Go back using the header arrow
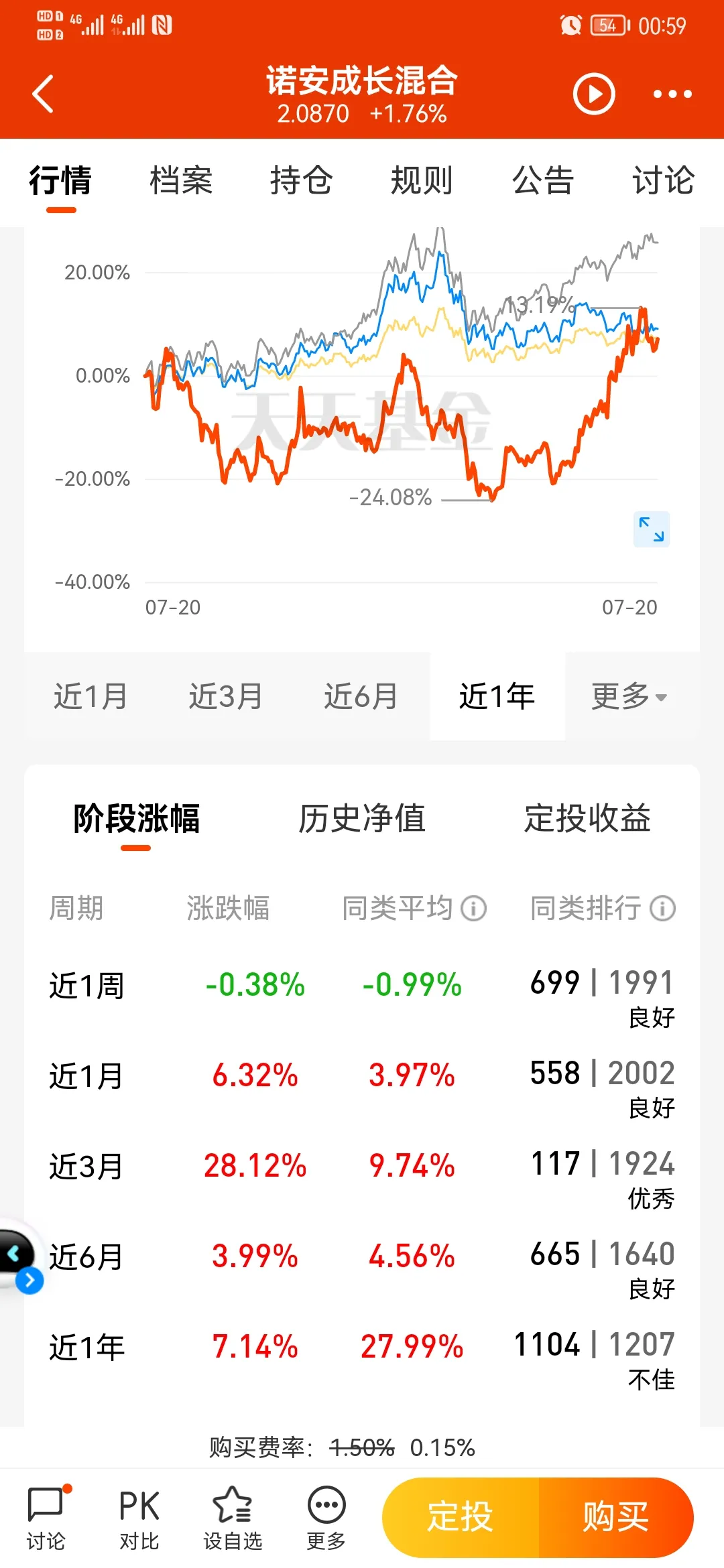724x1568 pixels. coord(44,94)
